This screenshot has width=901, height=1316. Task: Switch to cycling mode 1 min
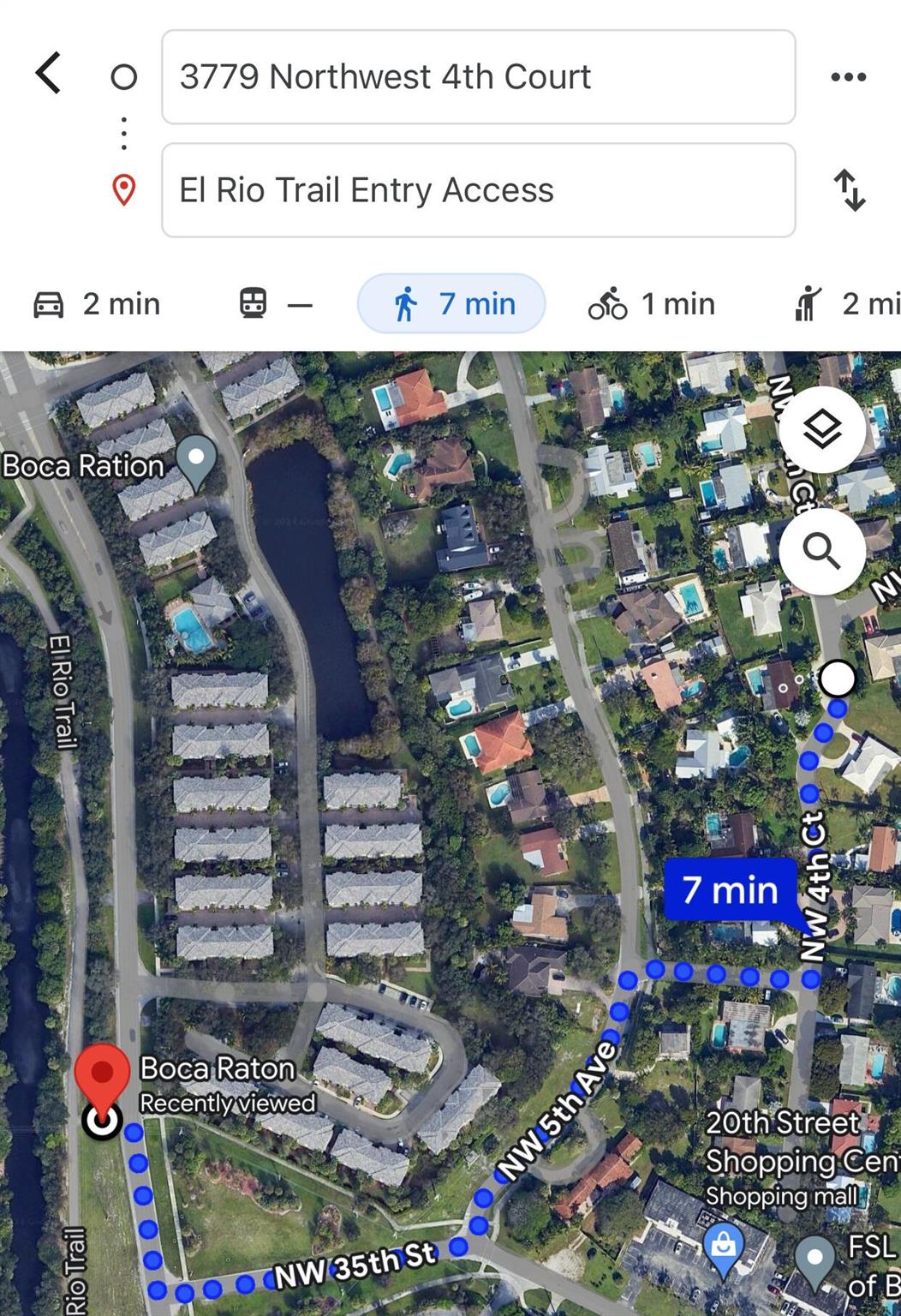651,304
